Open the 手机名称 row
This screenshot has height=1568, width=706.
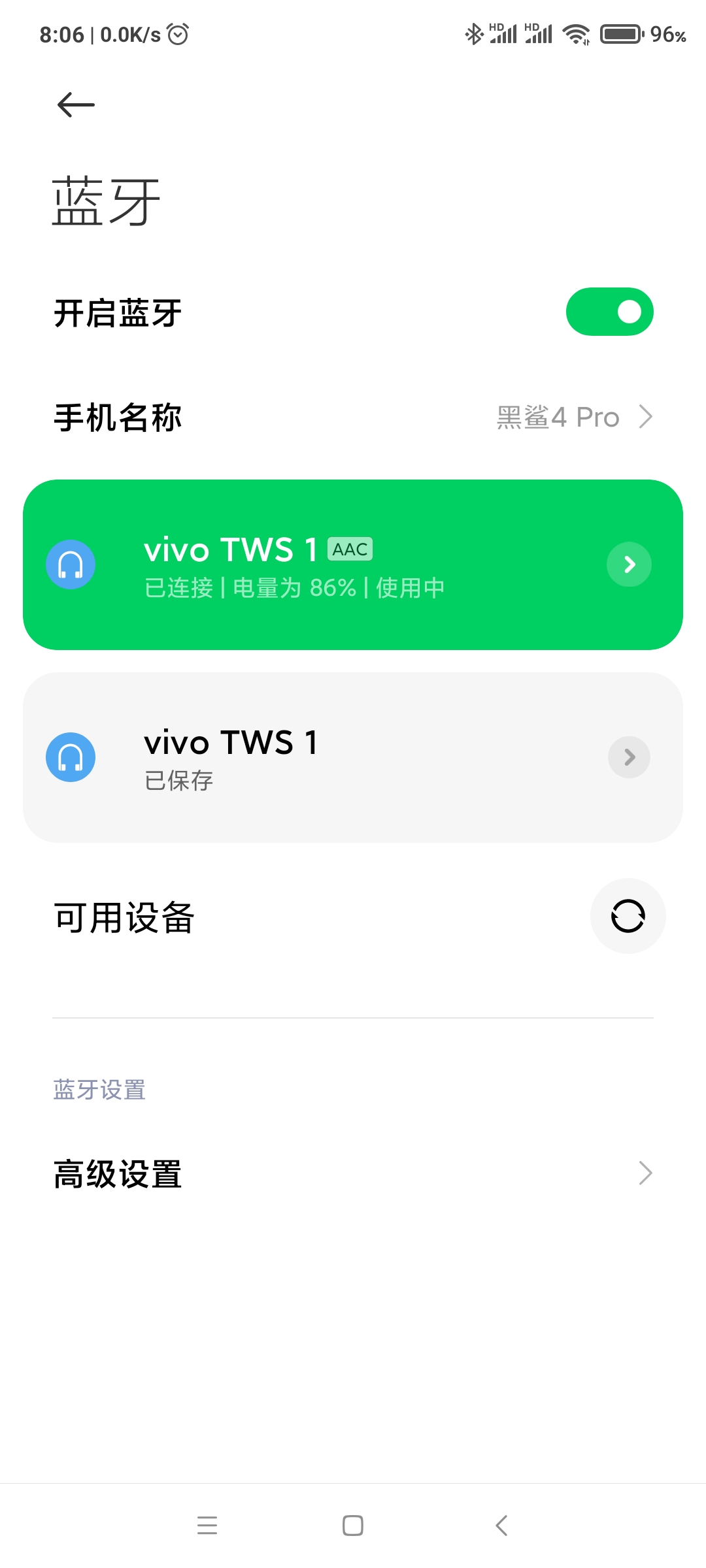[x=353, y=417]
